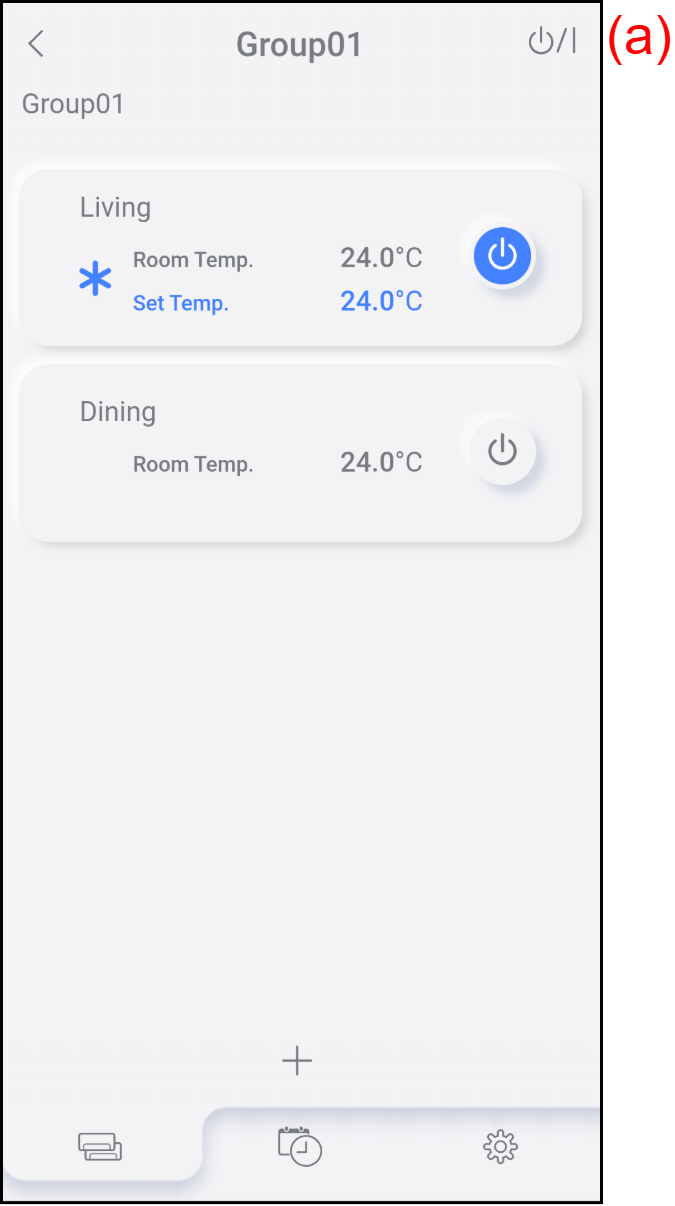Tap the group power on/off icon
Viewport: 675px width, 1206px height.
tap(552, 42)
